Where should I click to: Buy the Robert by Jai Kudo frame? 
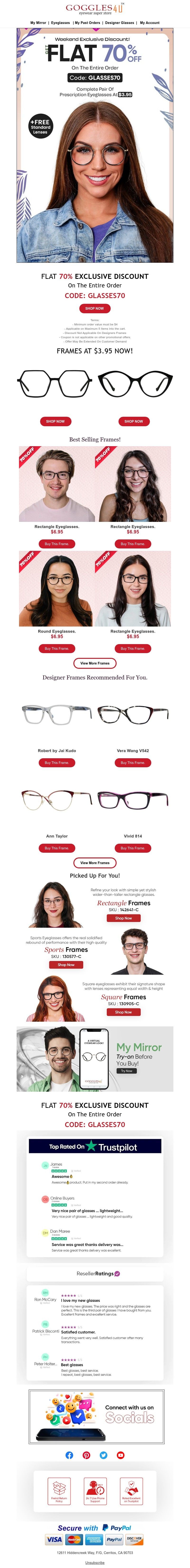pyautogui.click(x=57, y=763)
